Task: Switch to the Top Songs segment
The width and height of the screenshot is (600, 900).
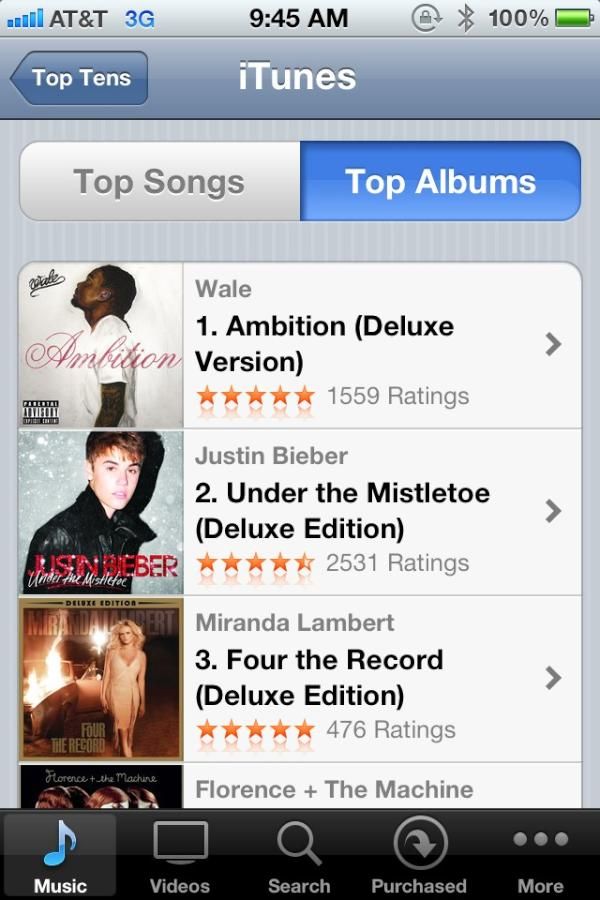Action: (160, 181)
